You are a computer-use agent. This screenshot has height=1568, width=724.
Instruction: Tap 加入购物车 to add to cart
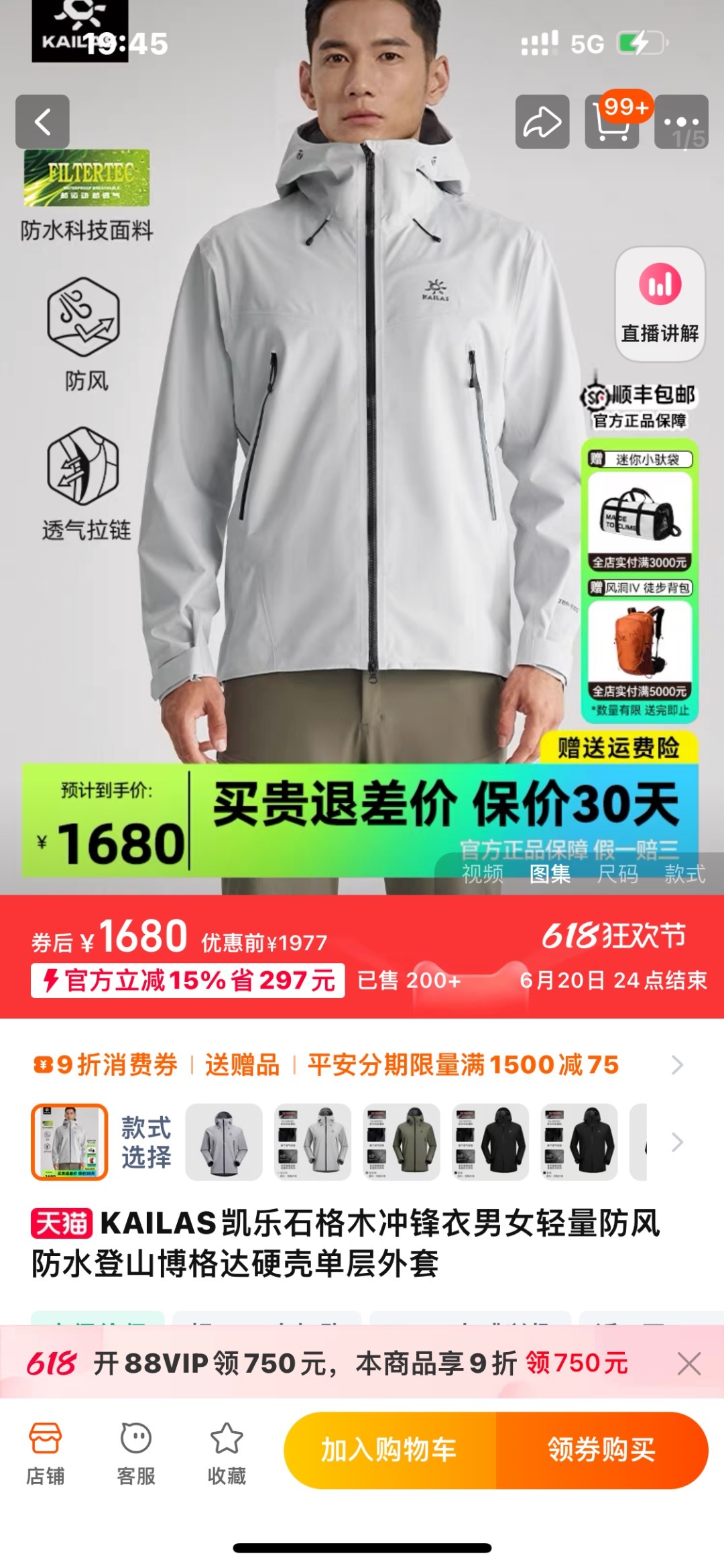(389, 1449)
